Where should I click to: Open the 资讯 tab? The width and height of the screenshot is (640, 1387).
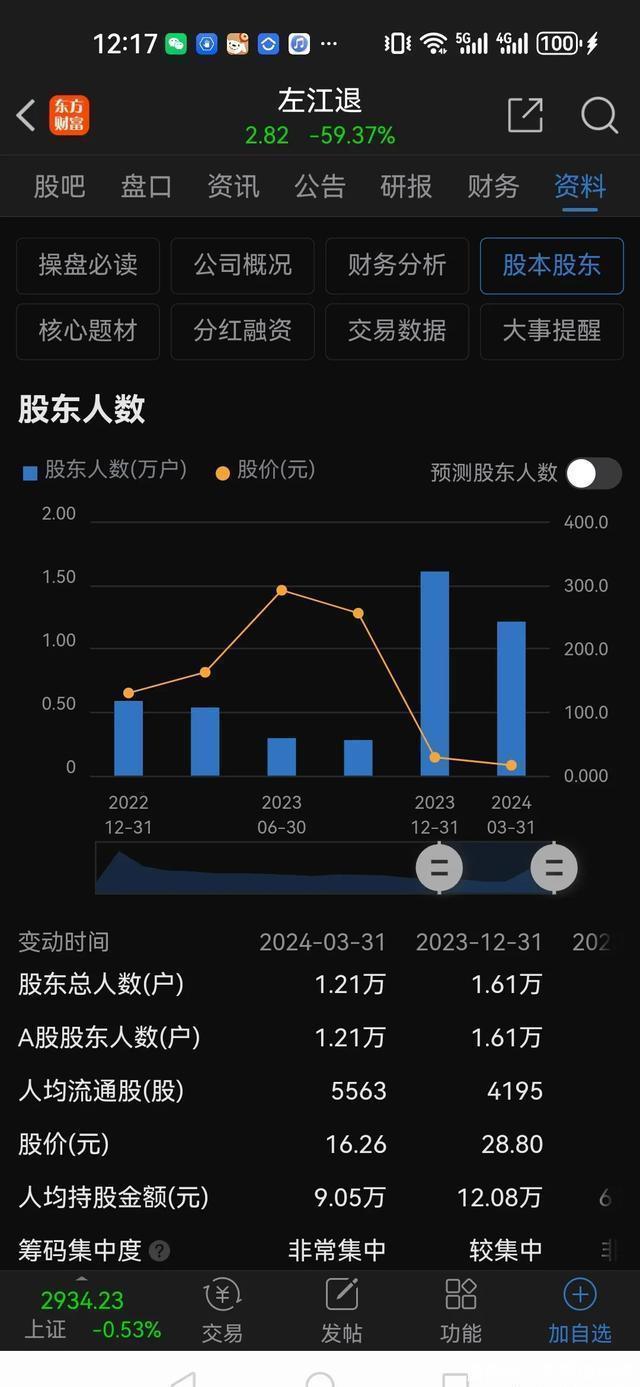pos(233,186)
